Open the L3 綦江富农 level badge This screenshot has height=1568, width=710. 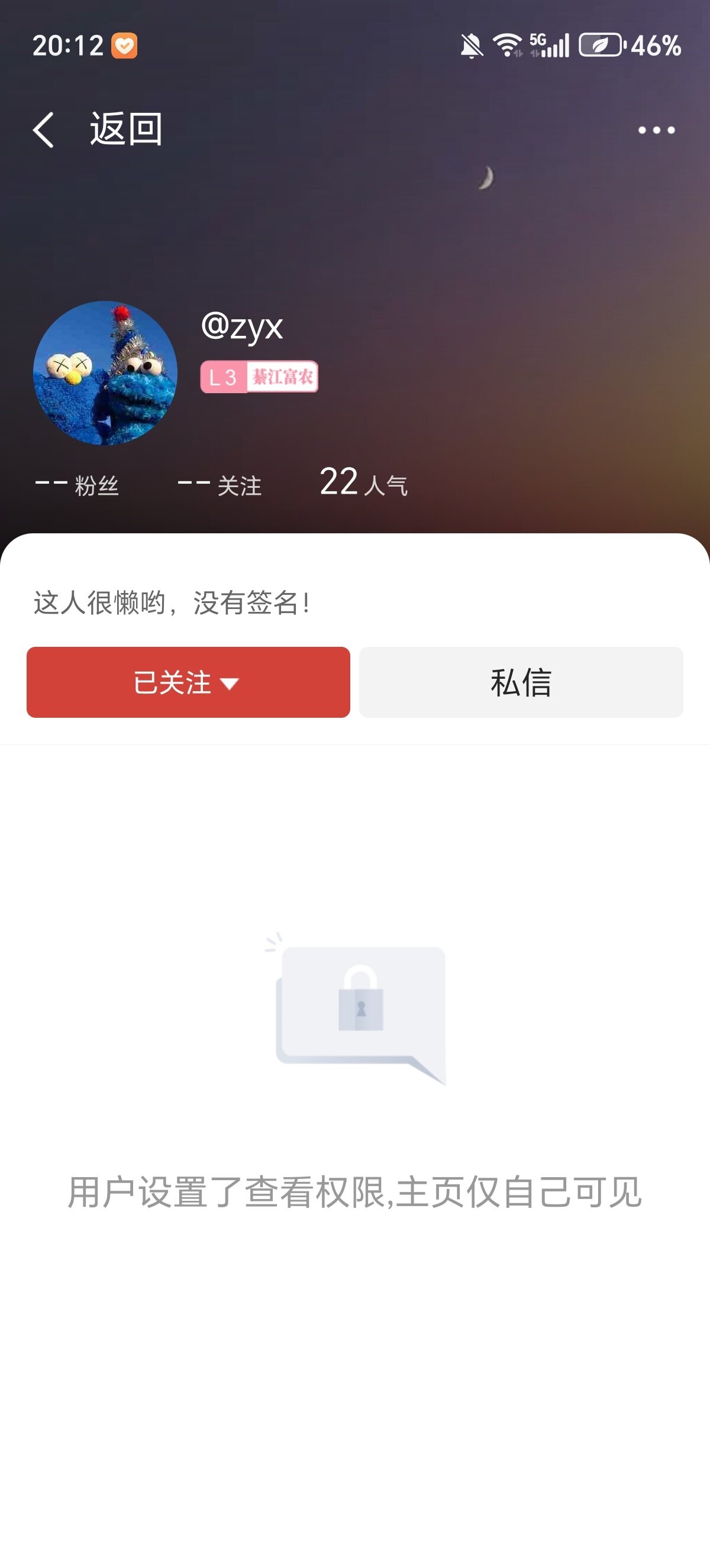point(259,377)
